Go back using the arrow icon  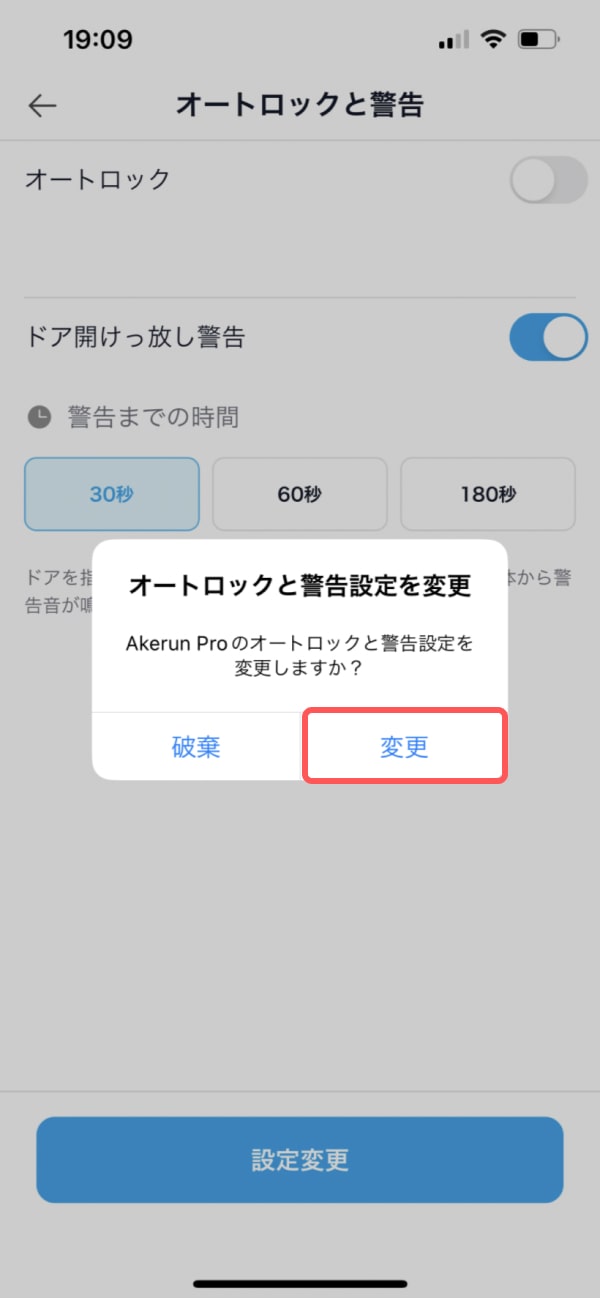(x=42, y=106)
